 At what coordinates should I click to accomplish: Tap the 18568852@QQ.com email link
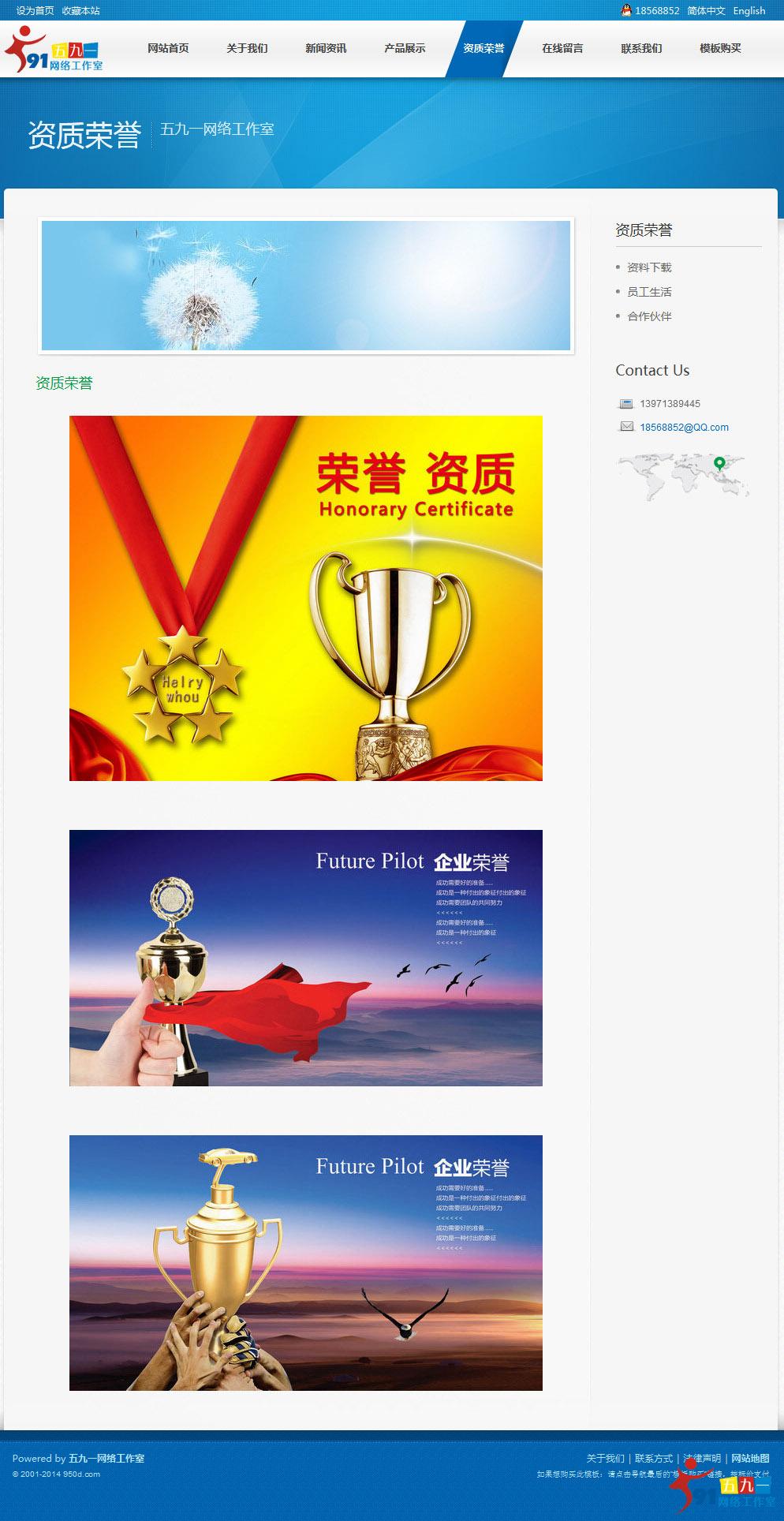click(684, 428)
